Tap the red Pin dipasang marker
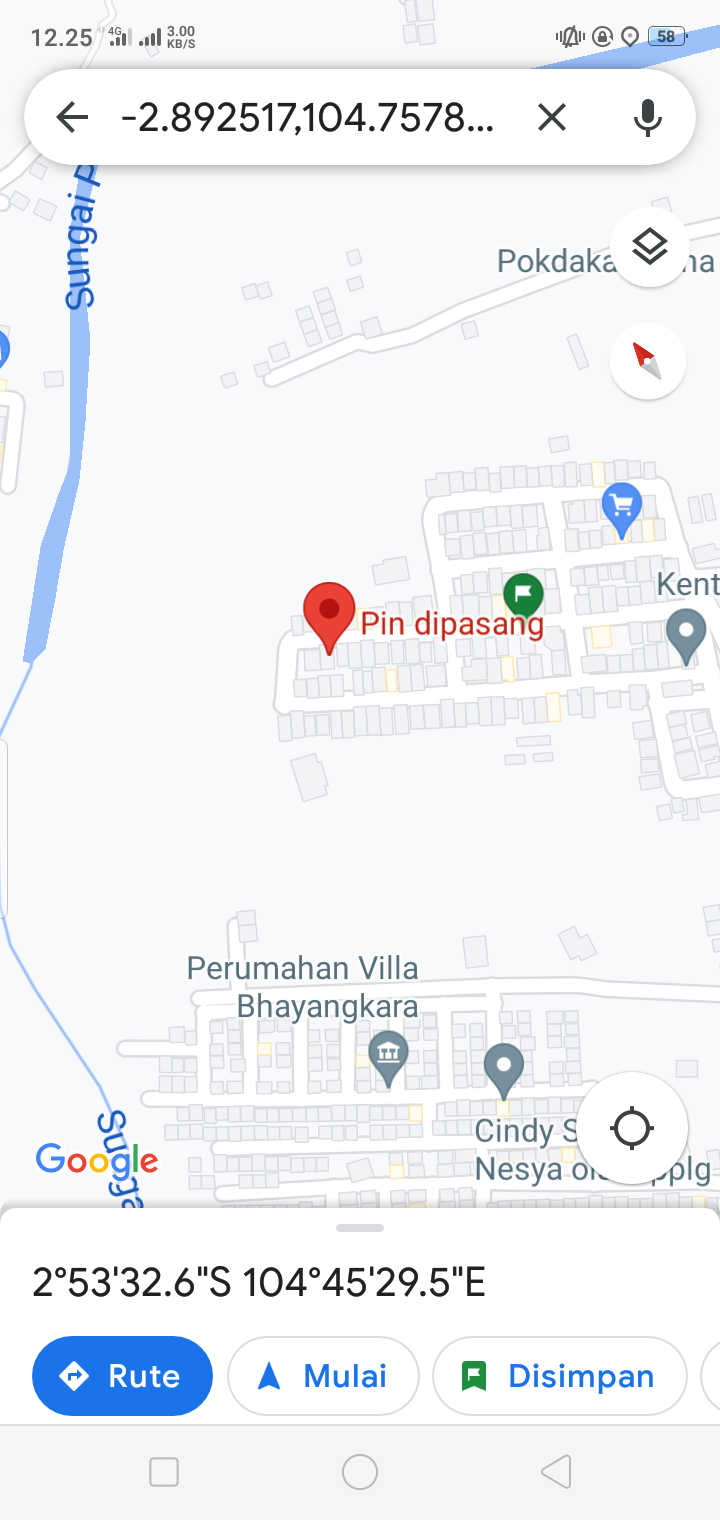 [330, 610]
